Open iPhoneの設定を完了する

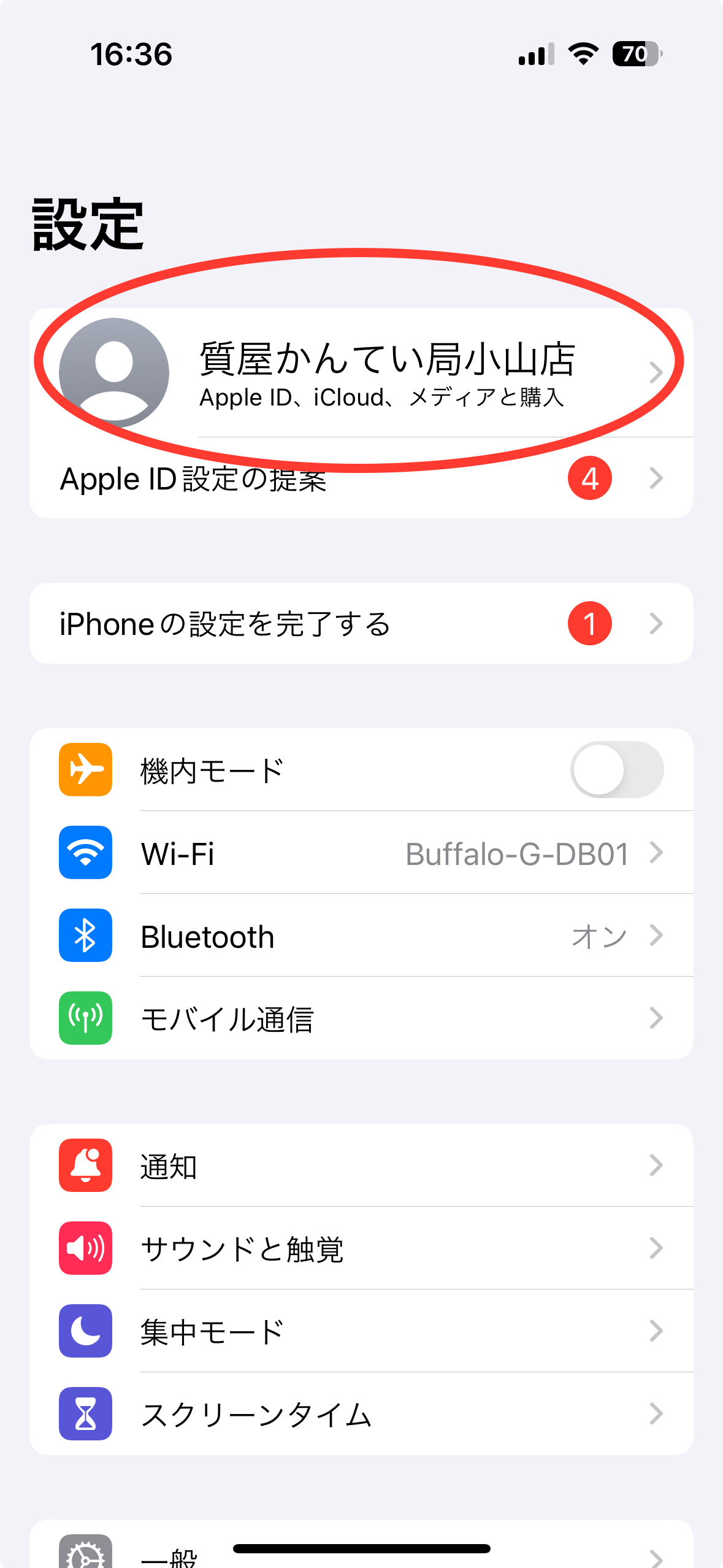(x=361, y=623)
